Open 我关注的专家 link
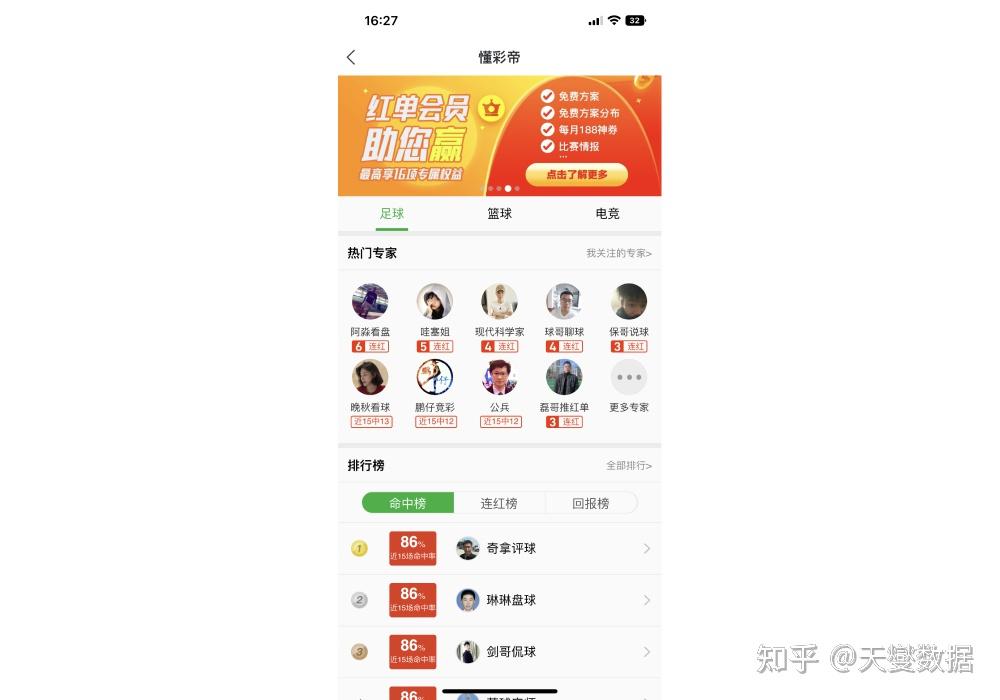Image resolution: width=1000 pixels, height=700 pixels. 618,254
